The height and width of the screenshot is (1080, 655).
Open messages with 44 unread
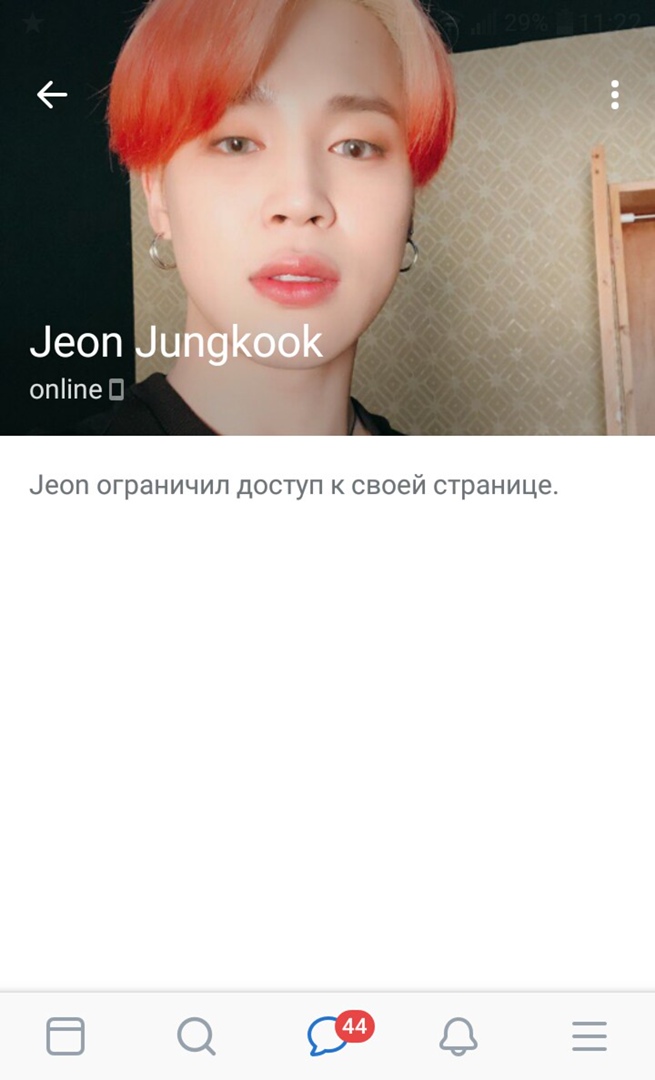tap(328, 1036)
